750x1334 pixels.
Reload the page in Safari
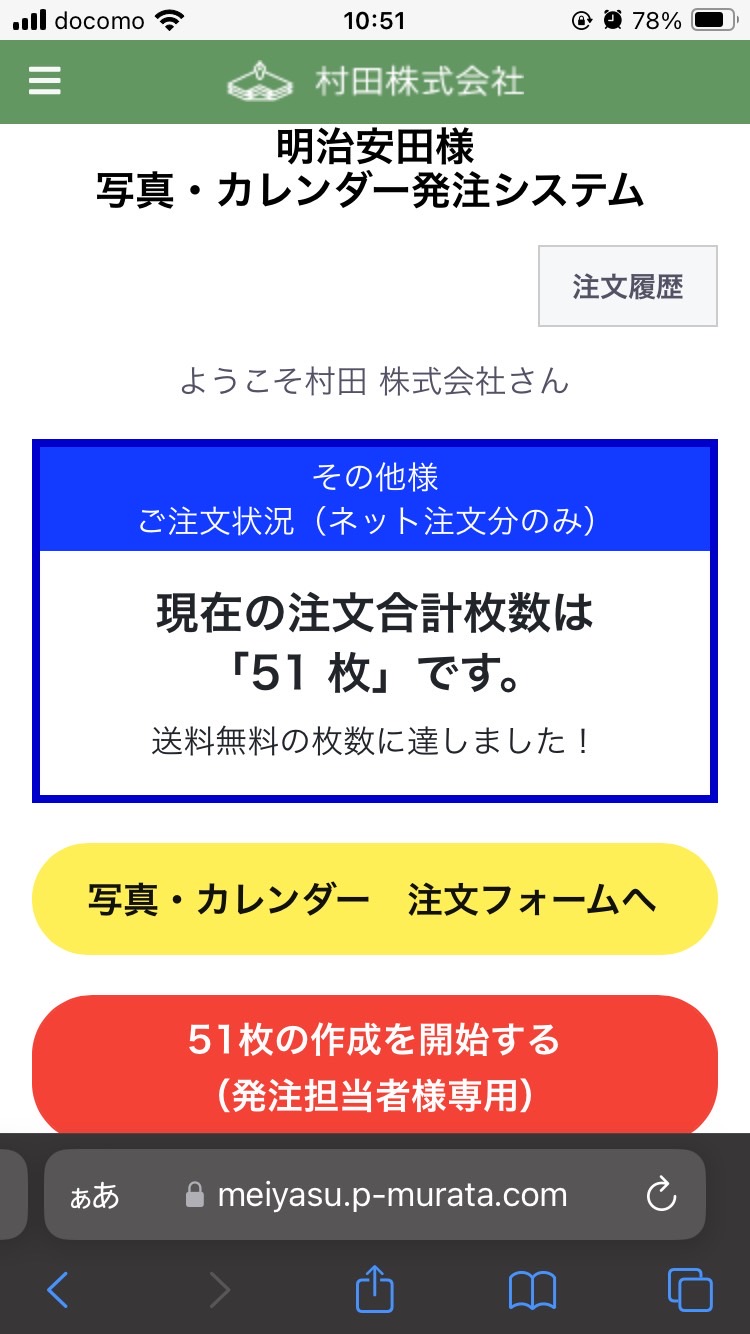coord(661,1194)
